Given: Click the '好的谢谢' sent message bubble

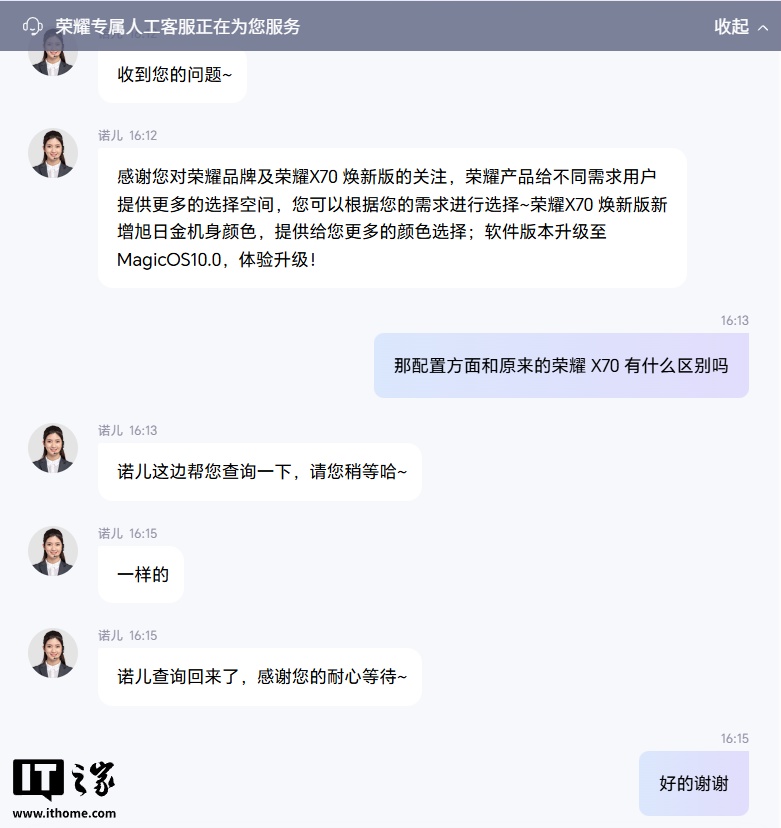Looking at the screenshot, I should tap(693, 783).
